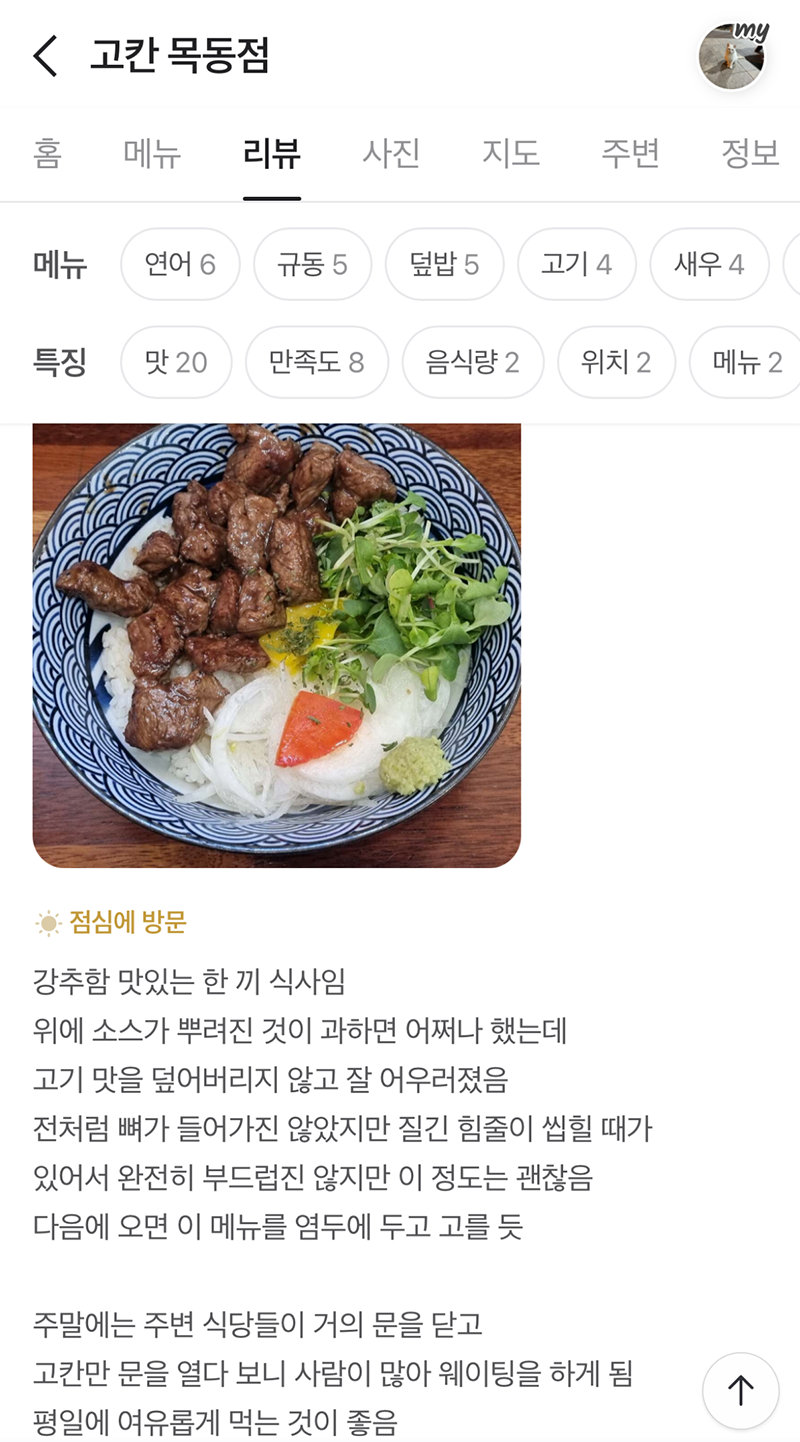Open my profile avatar
This screenshot has height=1442, width=800.
click(x=733, y=56)
